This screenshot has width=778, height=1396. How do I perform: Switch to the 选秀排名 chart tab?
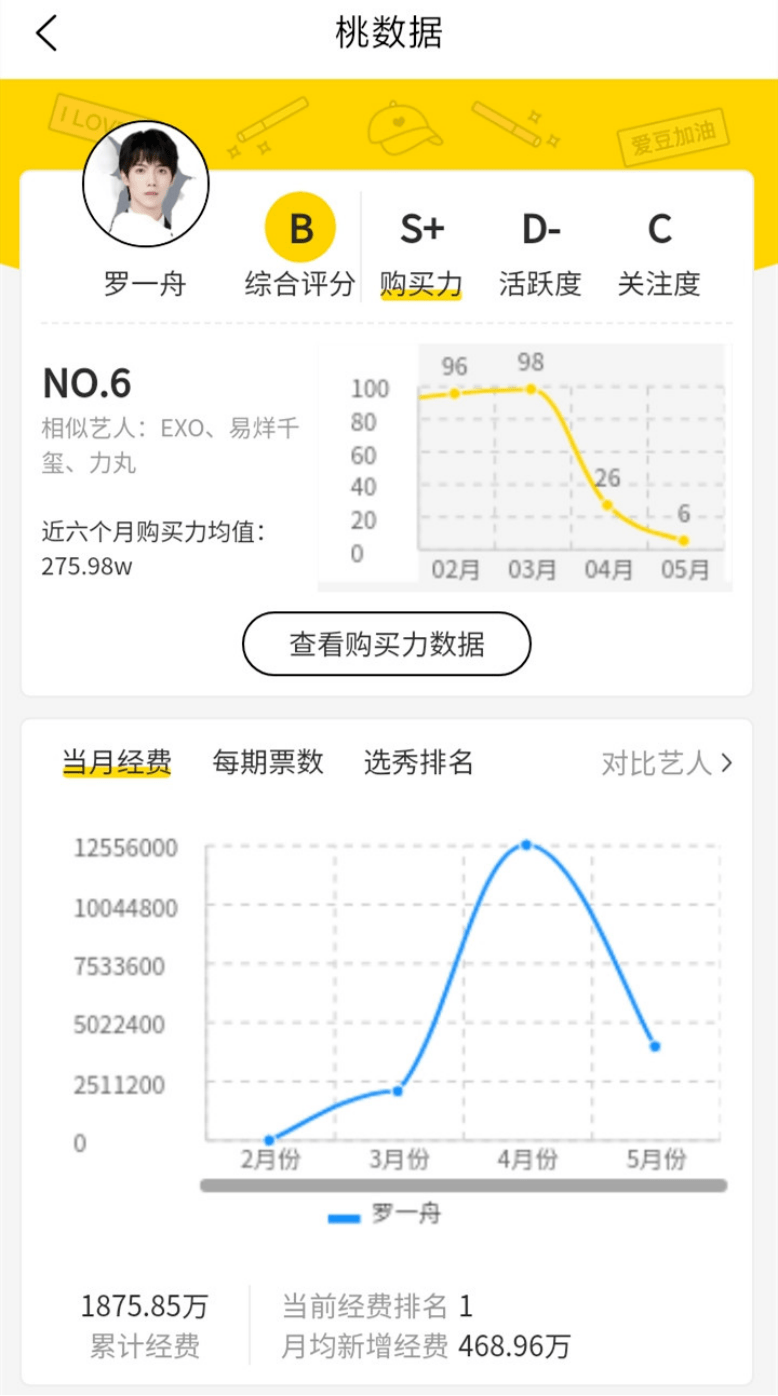(x=418, y=763)
